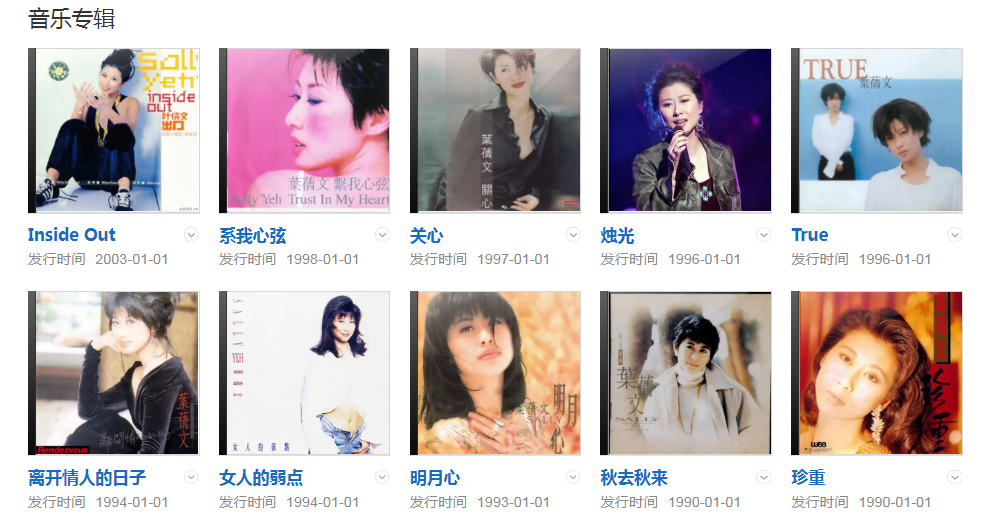Image resolution: width=998 pixels, height=525 pixels.
Task: Expand the arrow next to True
Action: tap(955, 235)
